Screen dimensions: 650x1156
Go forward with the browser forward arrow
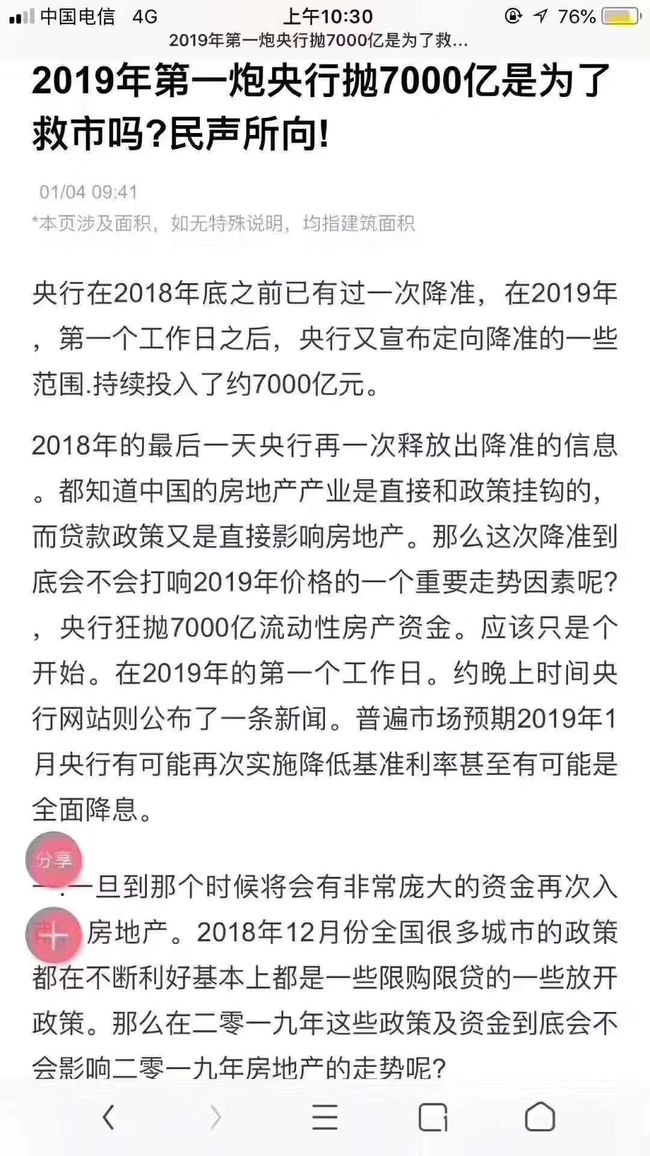coord(216,1118)
